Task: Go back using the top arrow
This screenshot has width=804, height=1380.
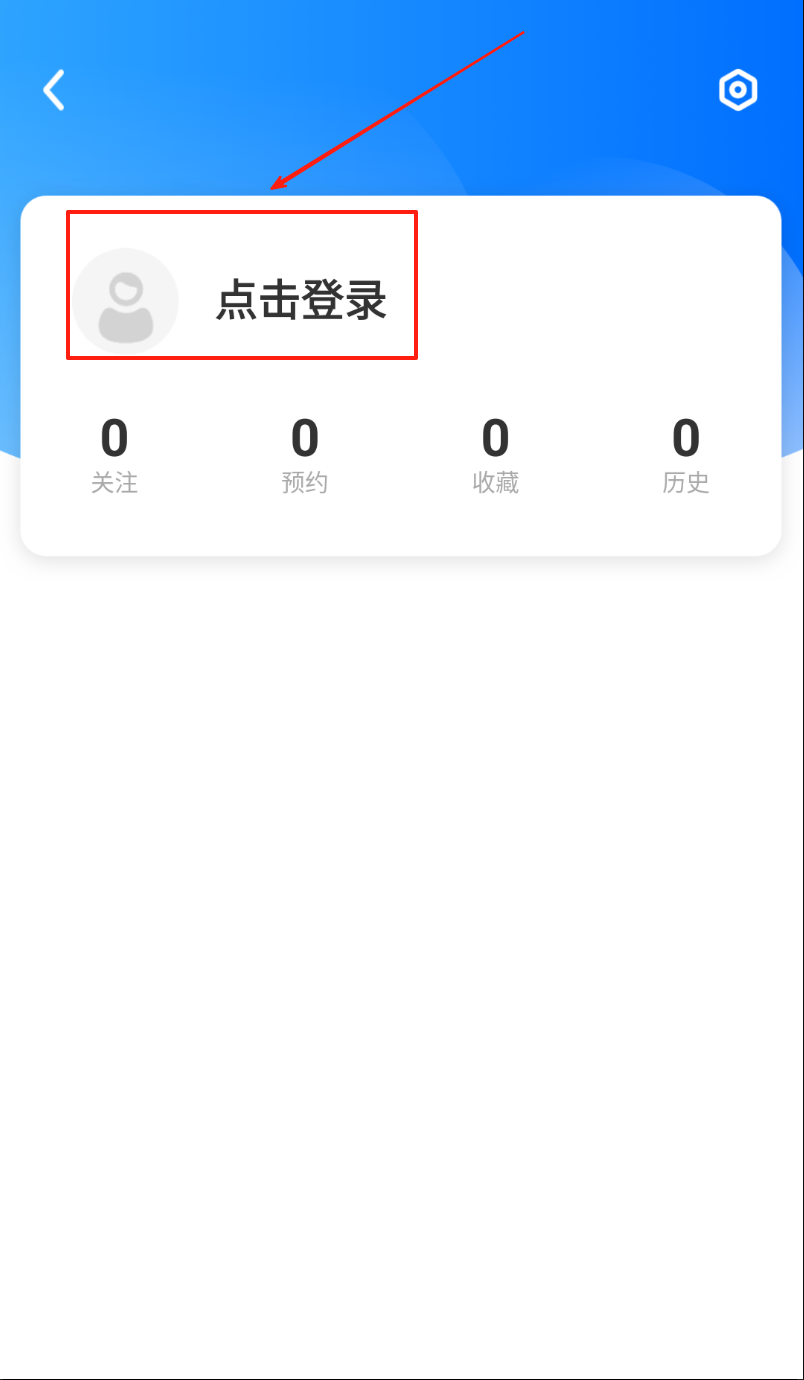Action: [54, 90]
